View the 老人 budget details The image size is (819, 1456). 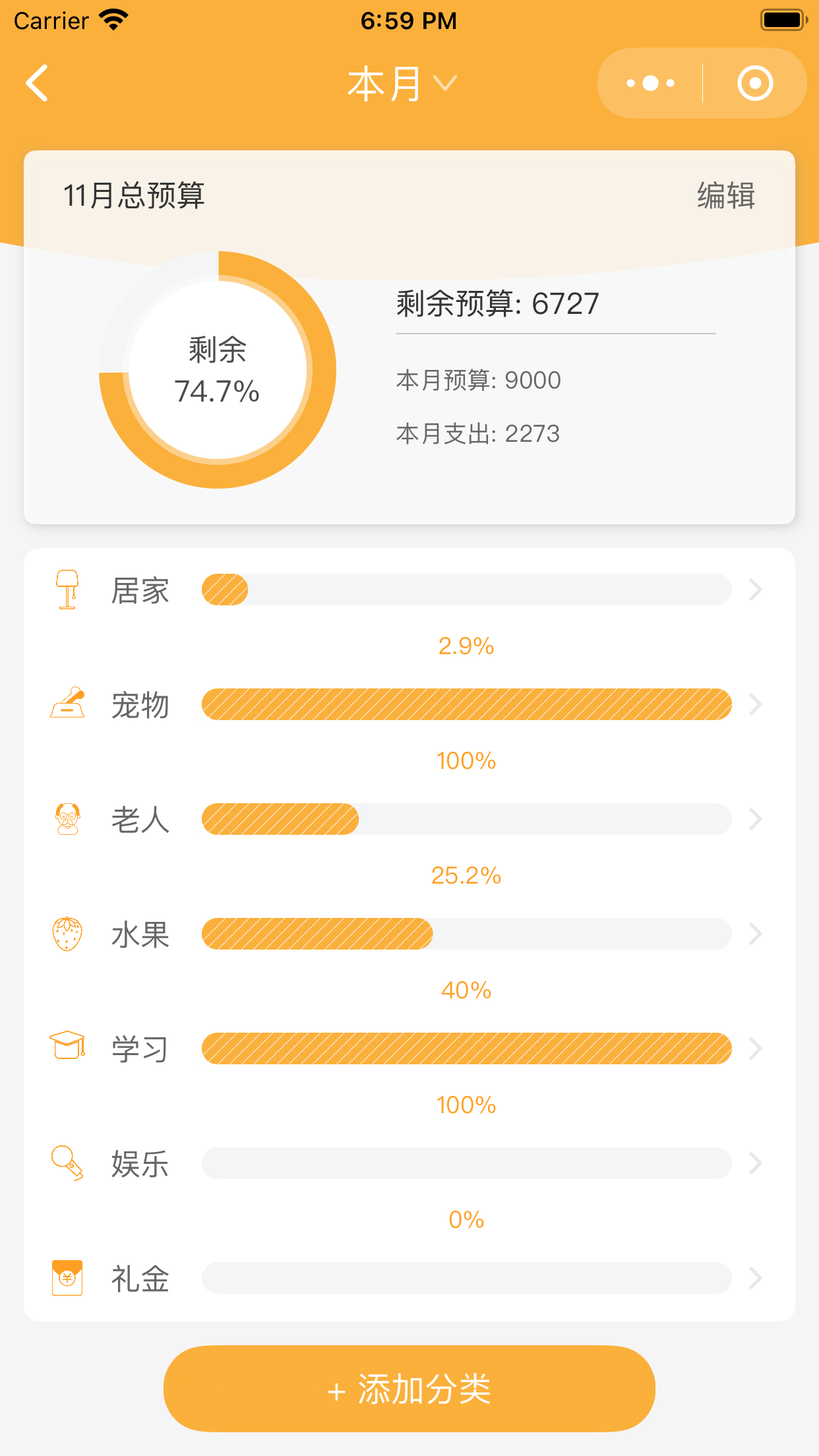pos(409,820)
